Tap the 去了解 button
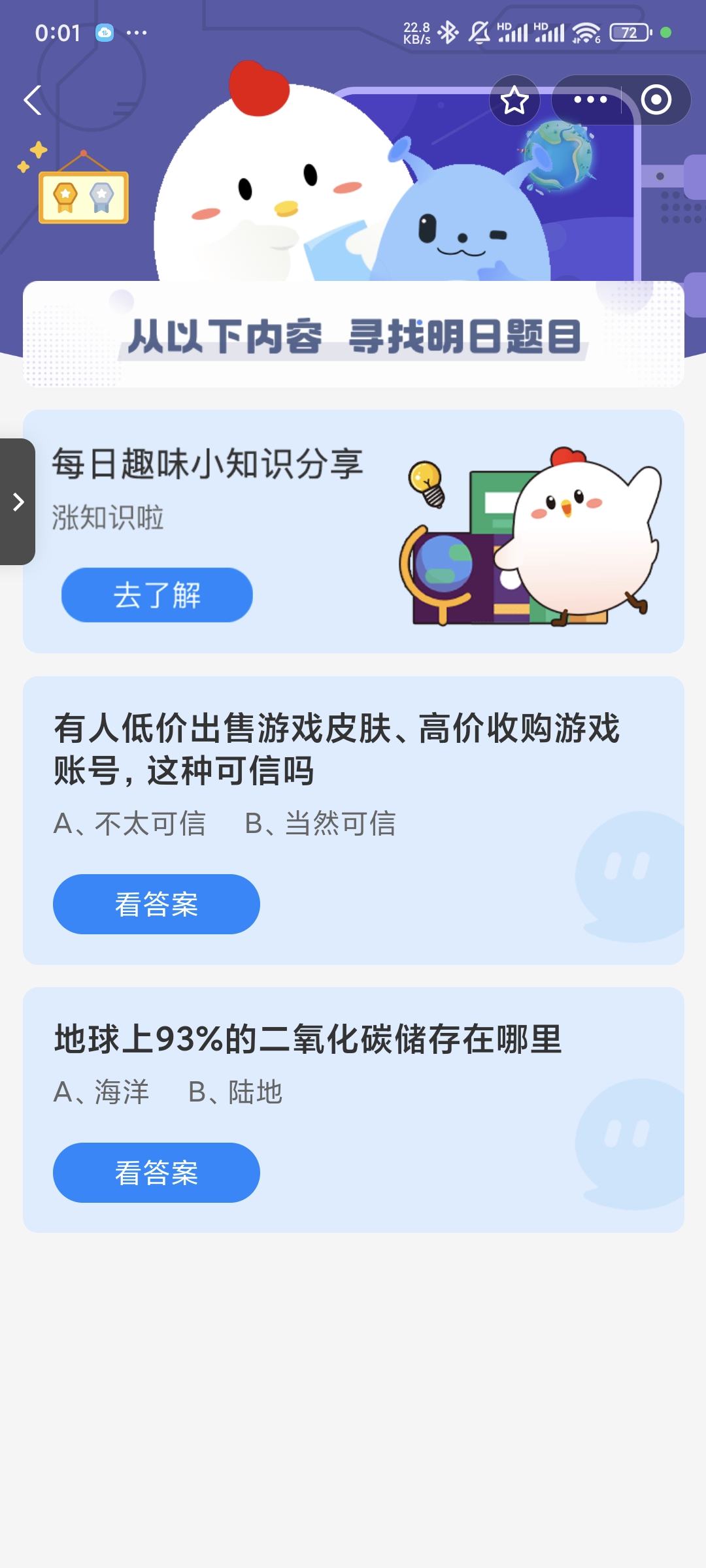706x1568 pixels. pyautogui.click(x=157, y=595)
